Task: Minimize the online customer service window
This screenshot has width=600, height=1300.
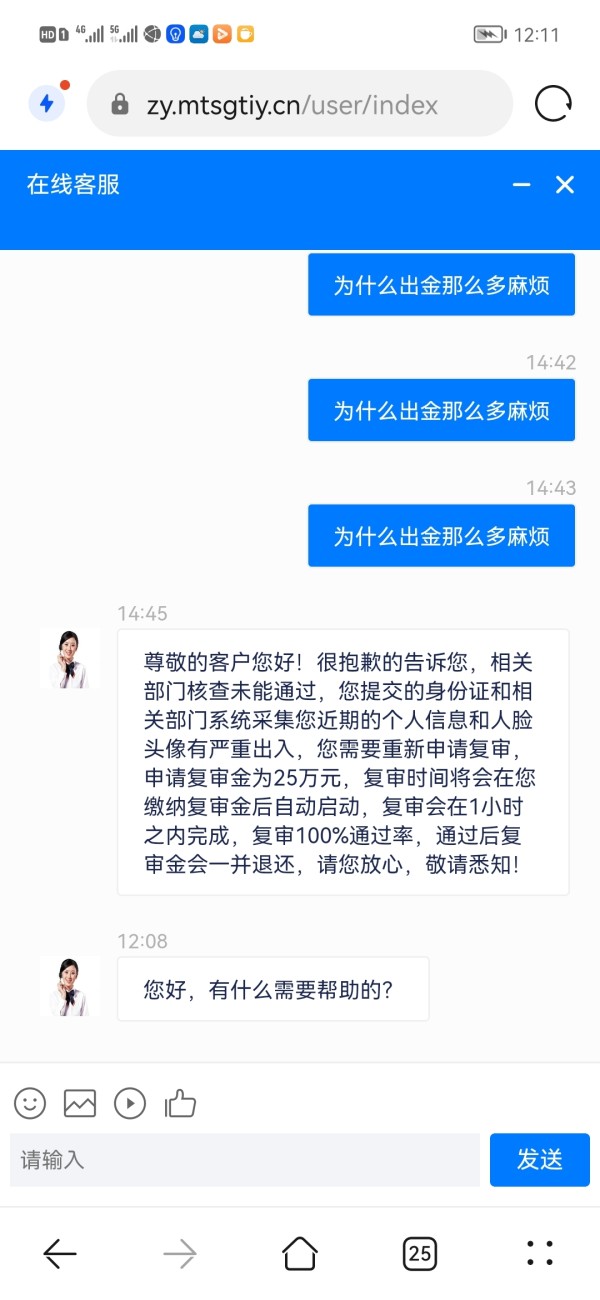Action: [521, 185]
